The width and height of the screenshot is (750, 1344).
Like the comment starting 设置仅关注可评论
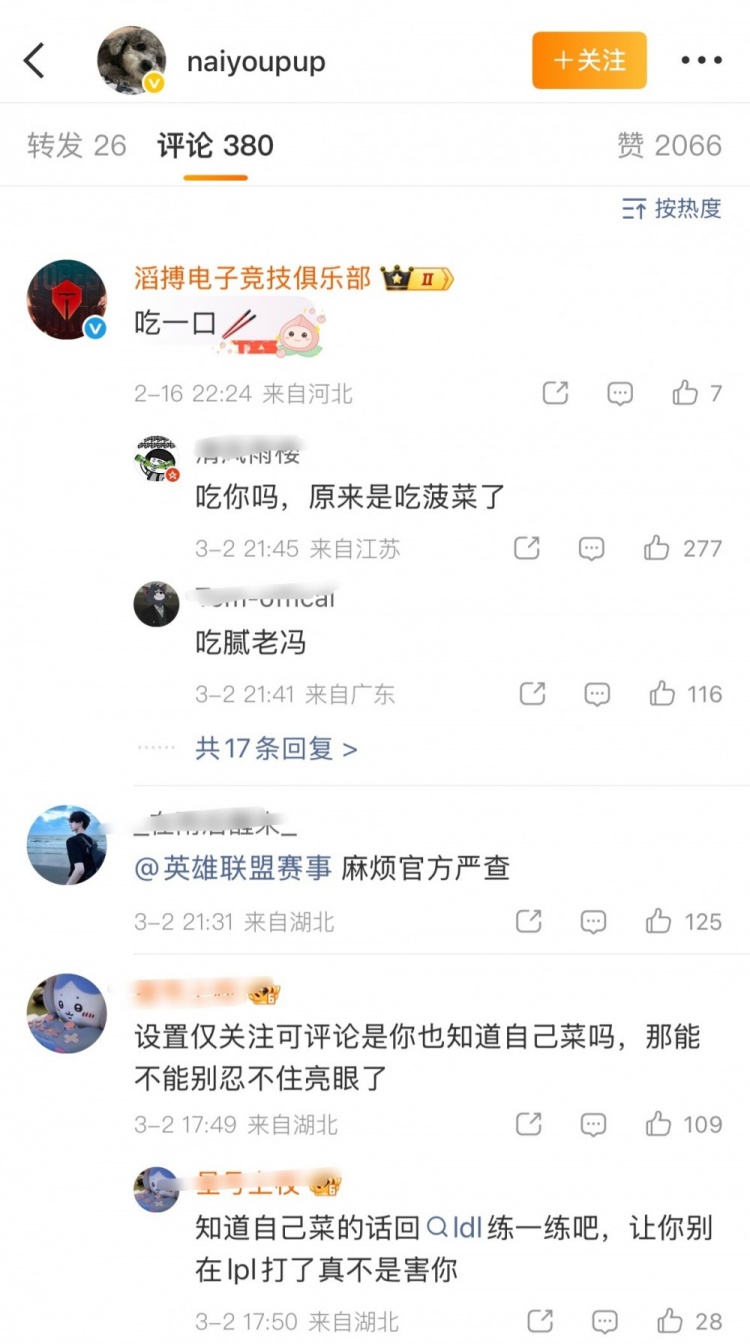658,1124
